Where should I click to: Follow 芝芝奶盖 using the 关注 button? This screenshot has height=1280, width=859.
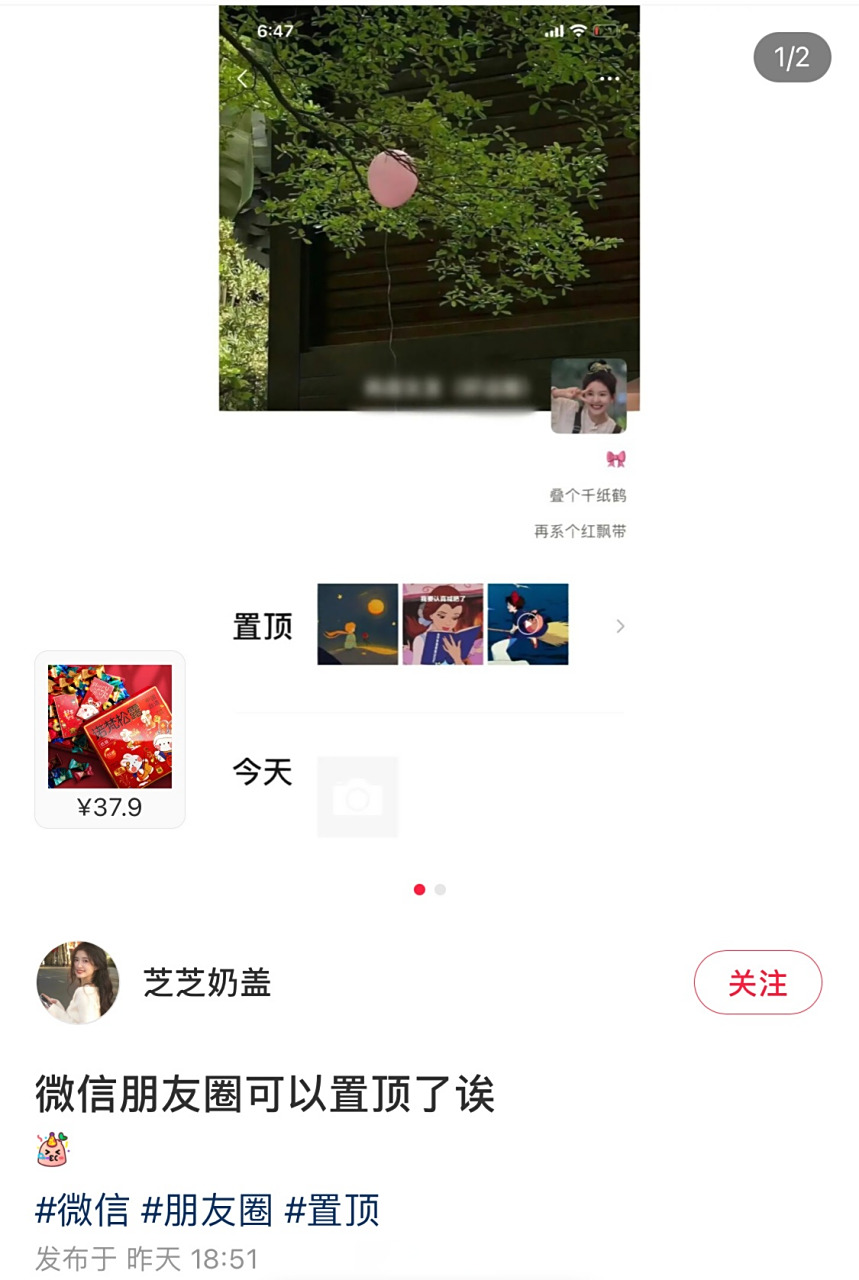click(758, 983)
